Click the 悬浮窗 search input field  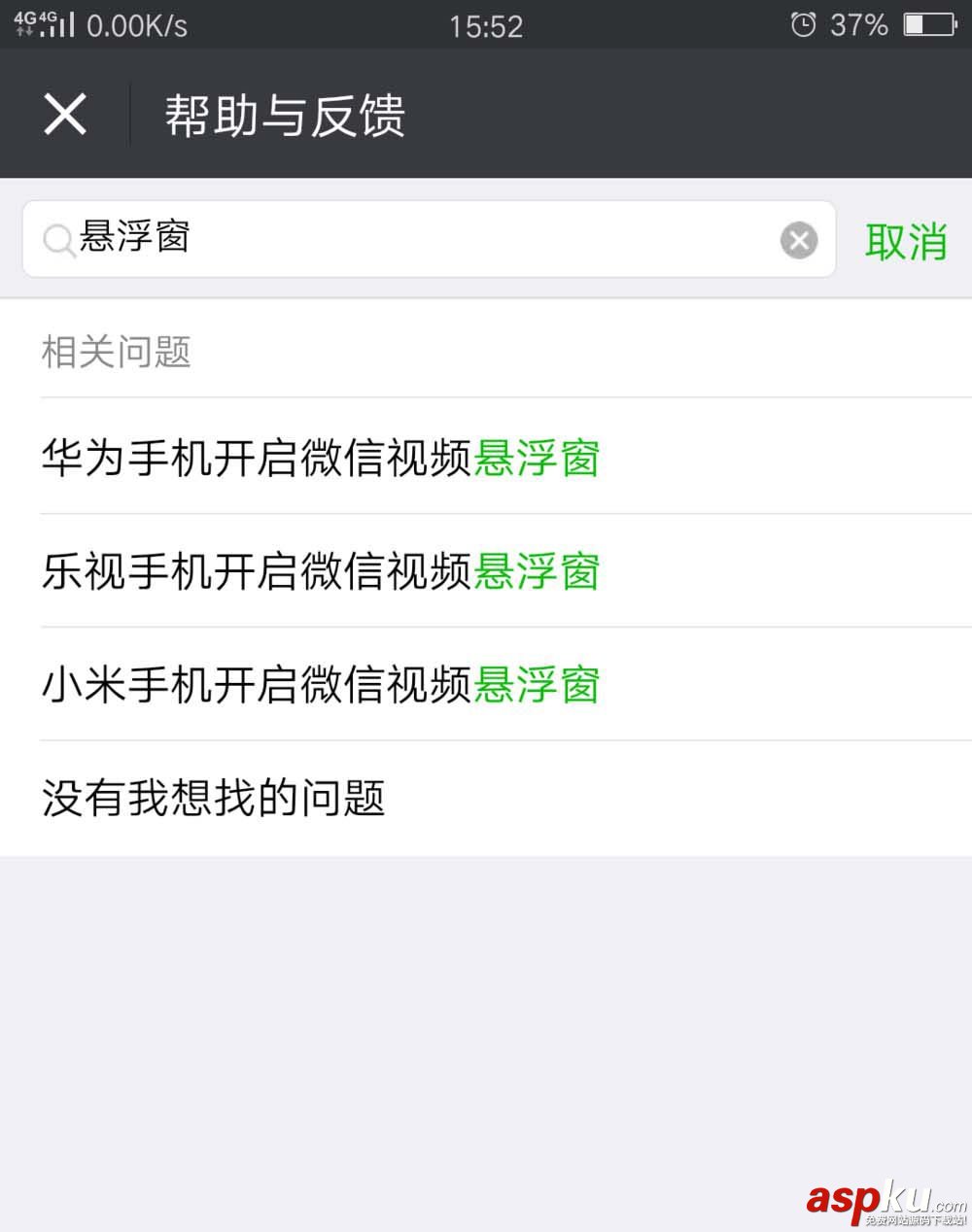coord(292,240)
